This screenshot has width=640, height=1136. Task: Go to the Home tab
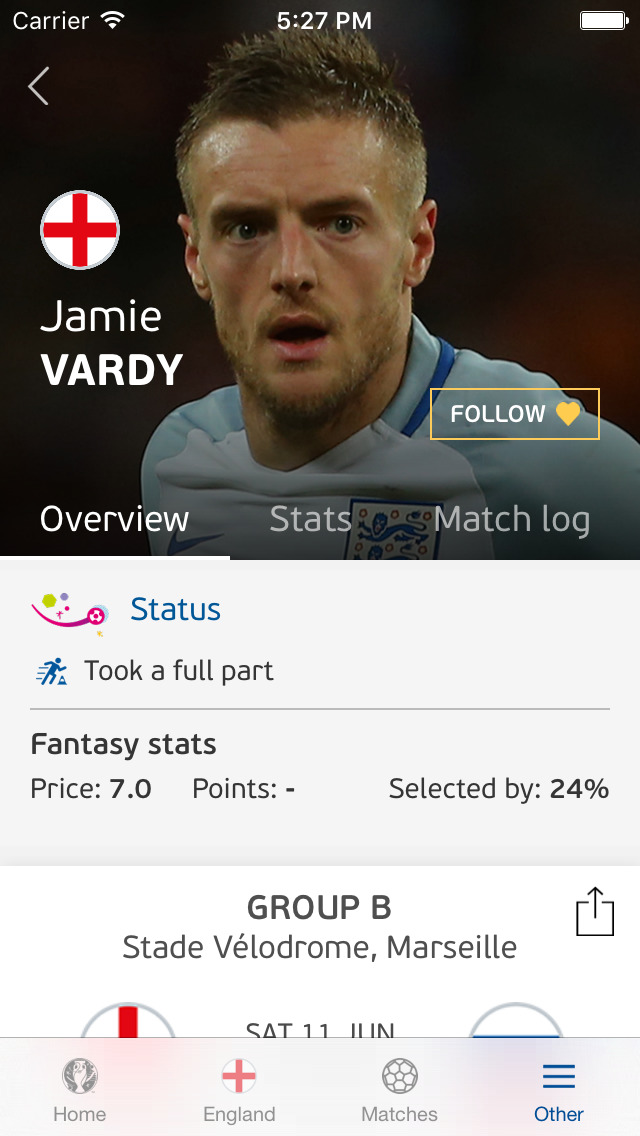[80, 1091]
